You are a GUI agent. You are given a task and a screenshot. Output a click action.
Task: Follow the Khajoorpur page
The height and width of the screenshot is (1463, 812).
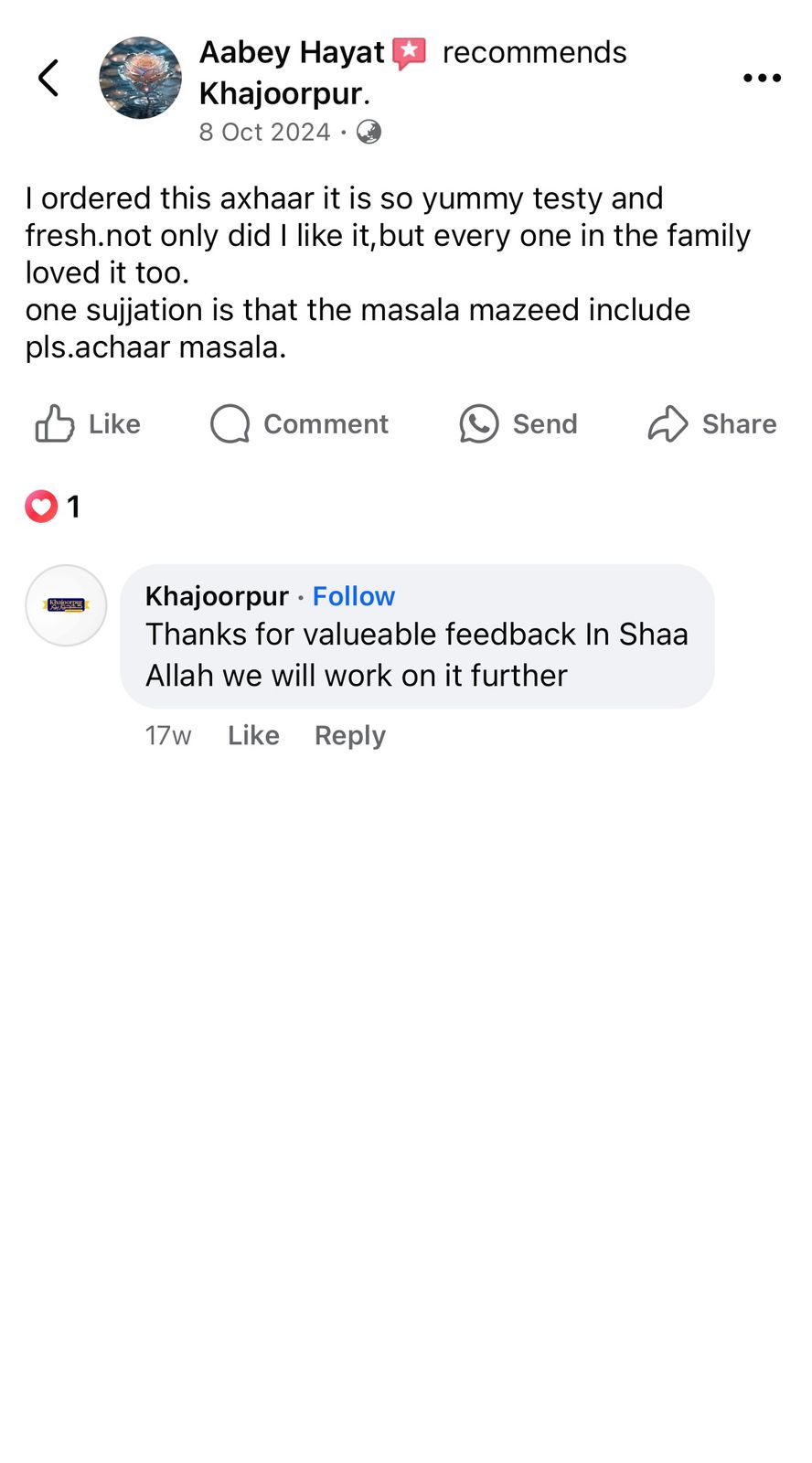pos(354,595)
